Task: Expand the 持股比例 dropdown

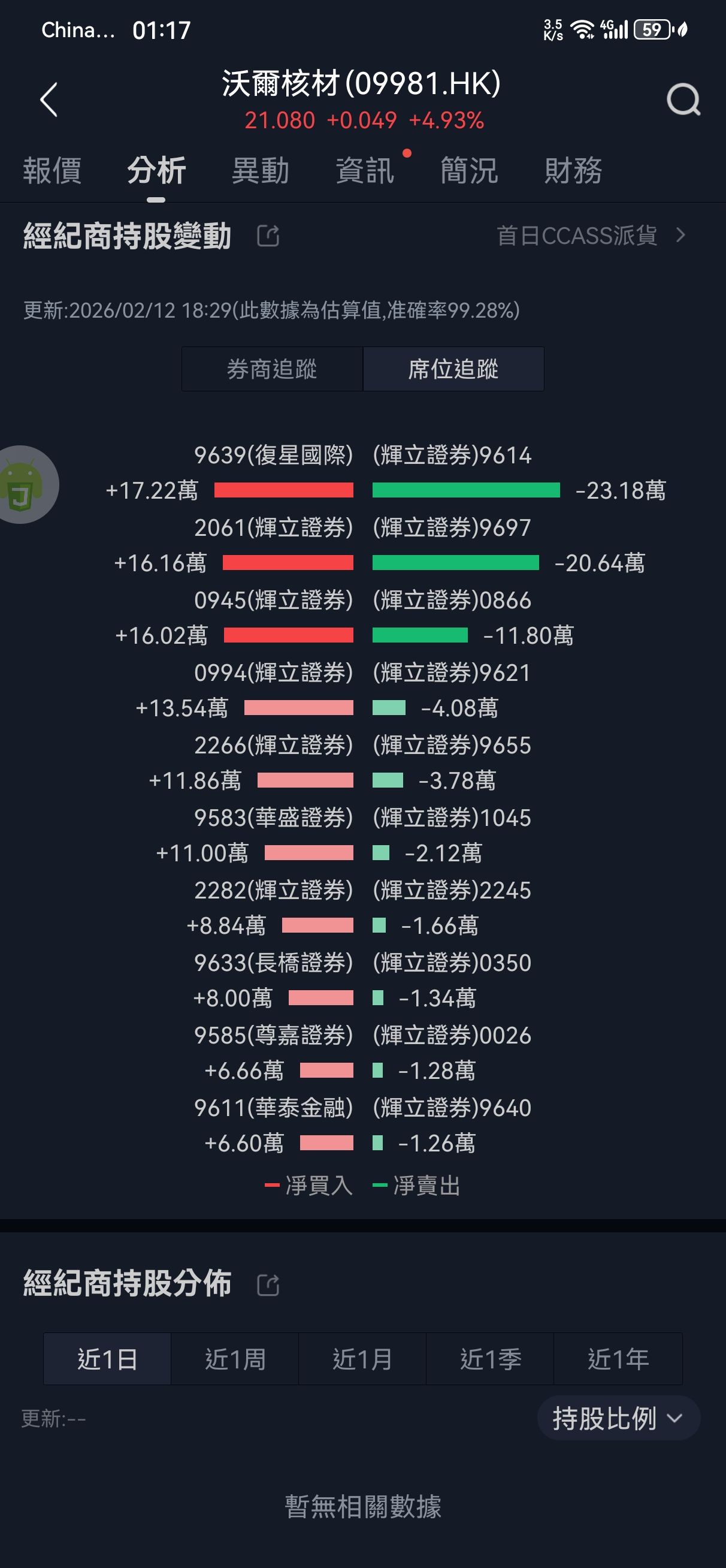Action: pos(618,1418)
